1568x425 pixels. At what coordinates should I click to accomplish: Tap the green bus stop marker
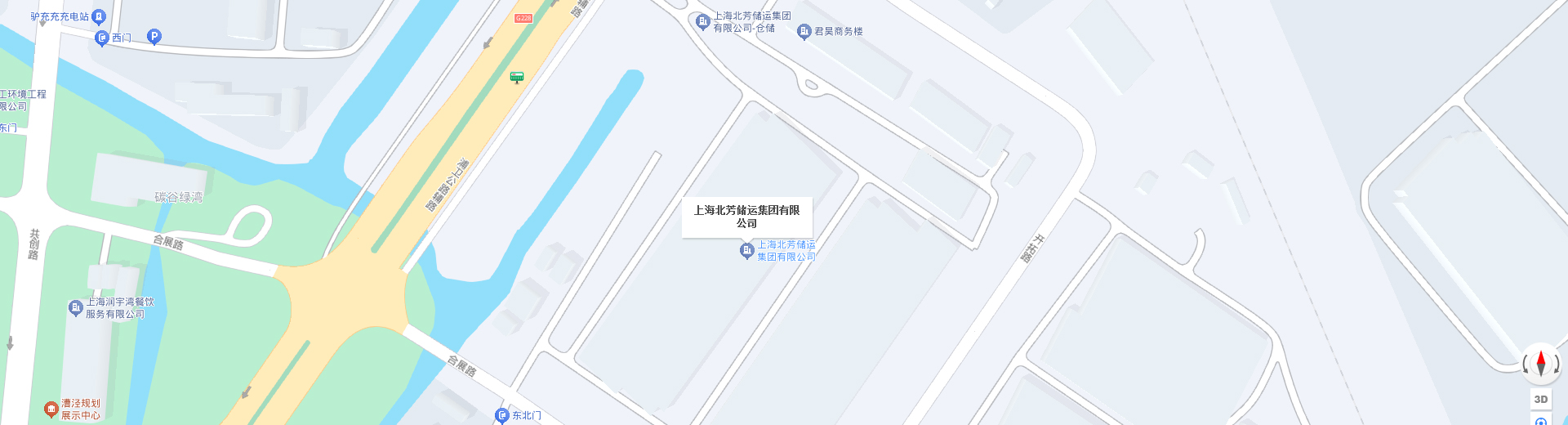517,78
